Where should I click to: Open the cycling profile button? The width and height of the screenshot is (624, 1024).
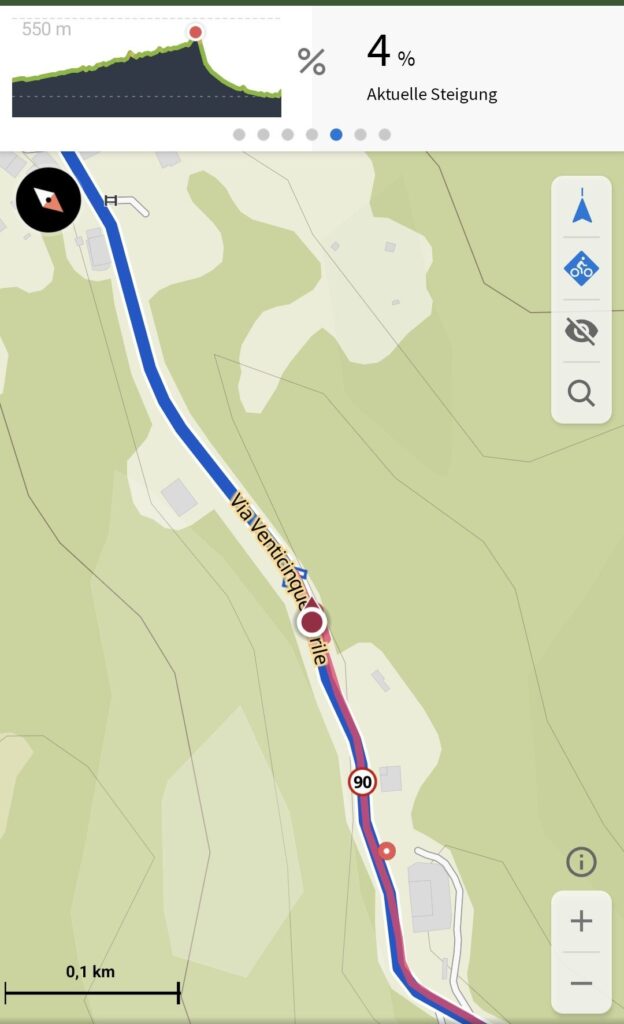(581, 268)
